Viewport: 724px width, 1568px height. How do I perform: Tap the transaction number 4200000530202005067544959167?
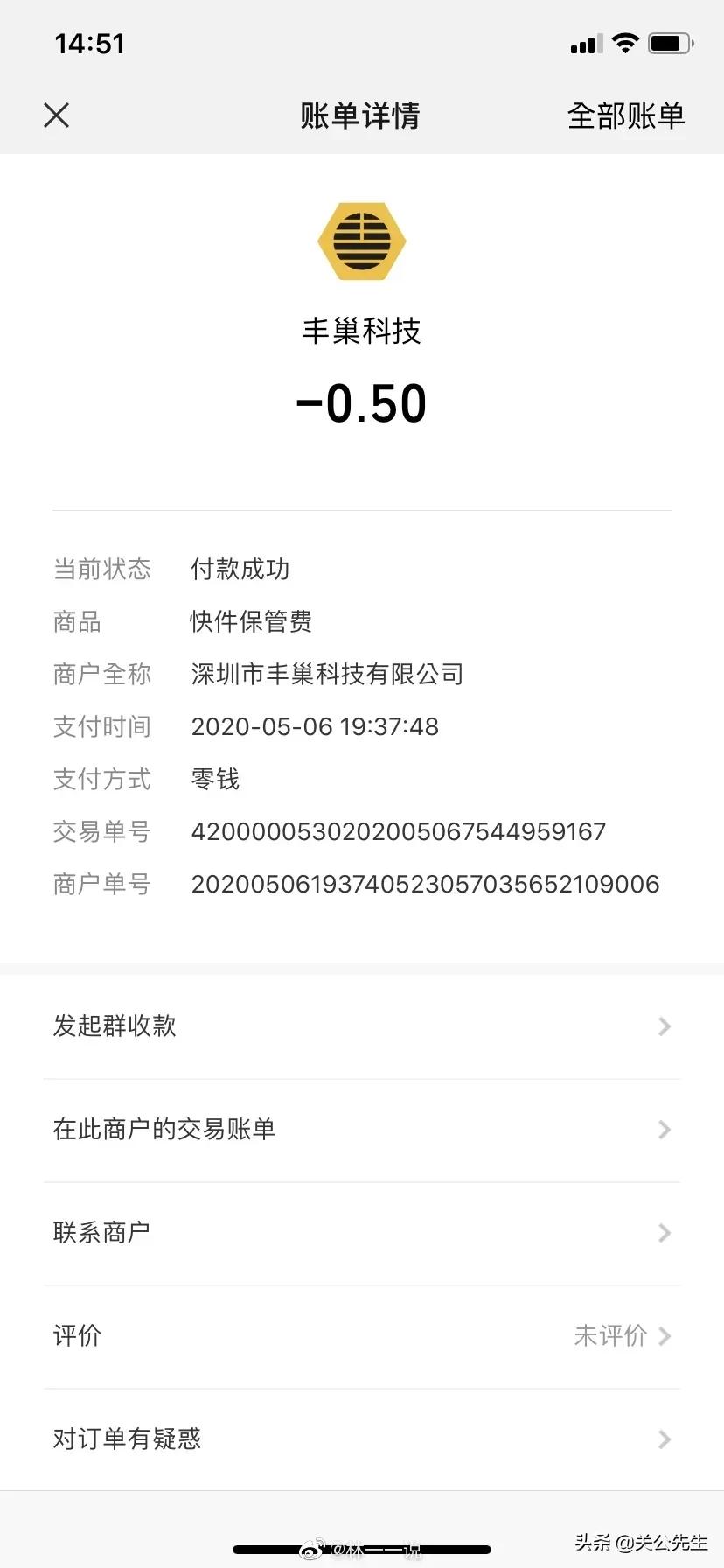[399, 831]
